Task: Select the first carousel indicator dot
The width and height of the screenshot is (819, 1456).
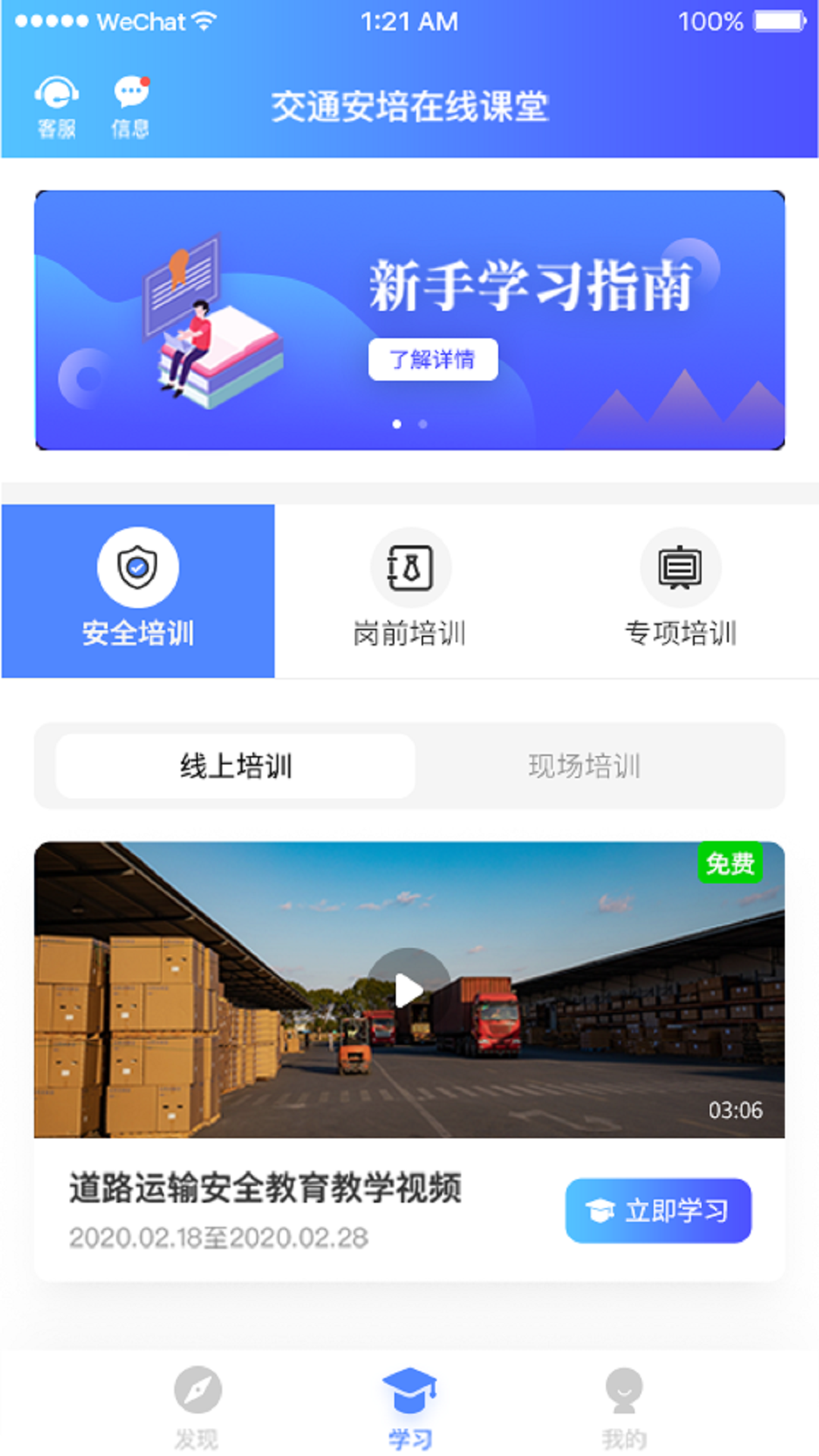Action: tap(396, 425)
